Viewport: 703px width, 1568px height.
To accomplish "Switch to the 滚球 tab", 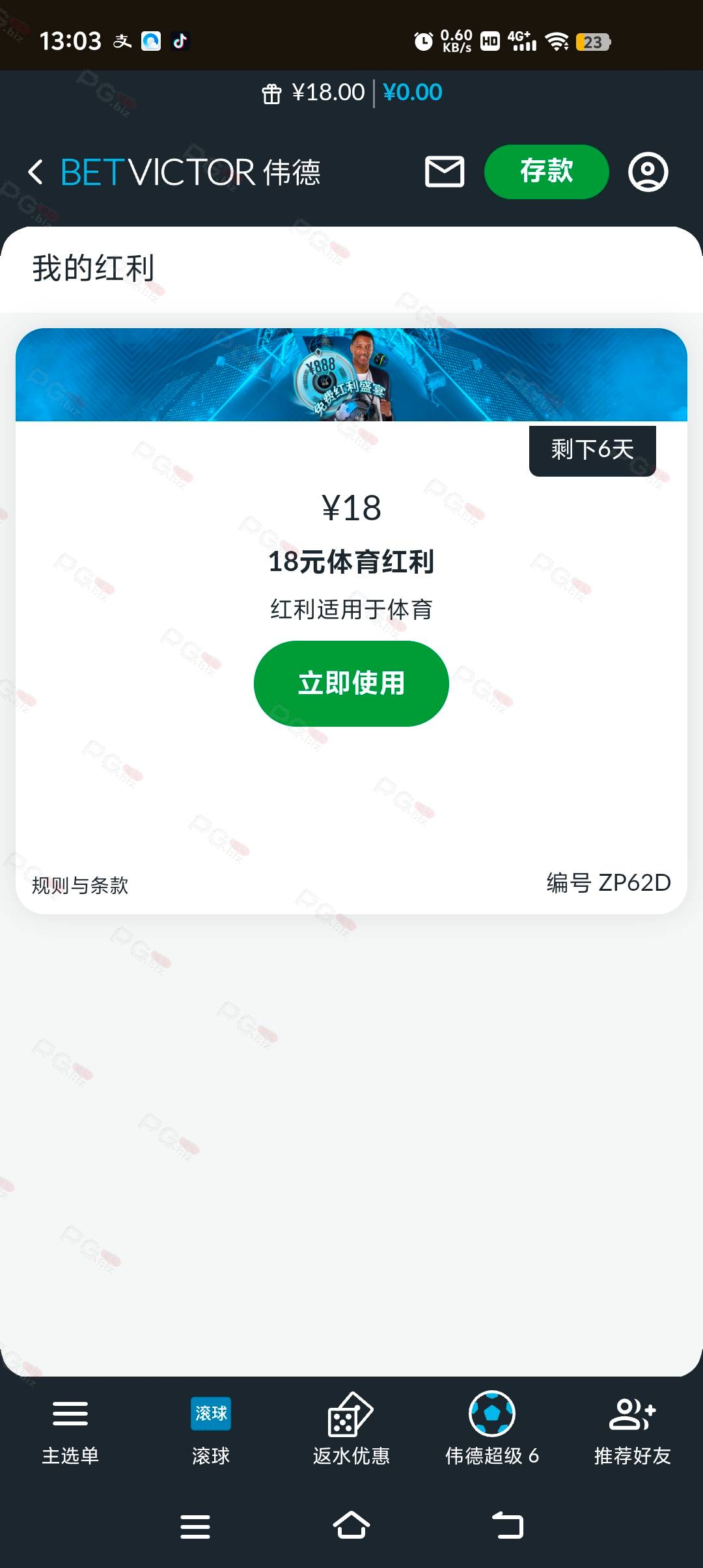I will pos(211,1431).
